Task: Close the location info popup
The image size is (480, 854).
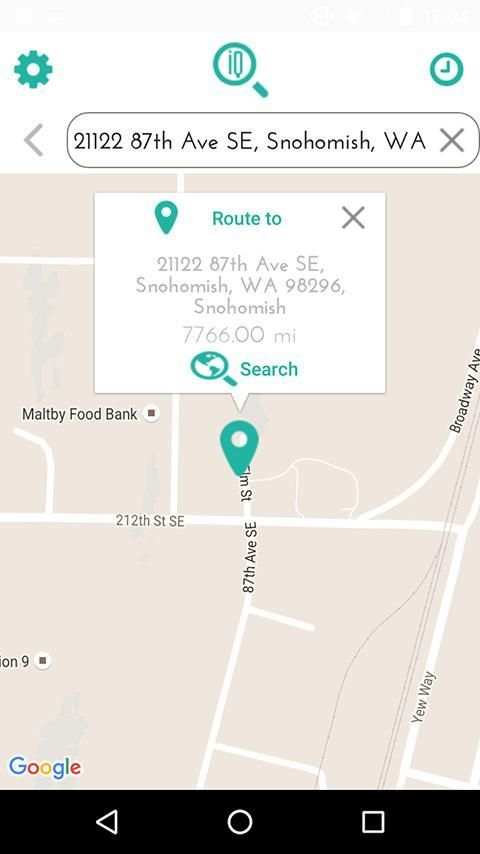Action: click(353, 218)
